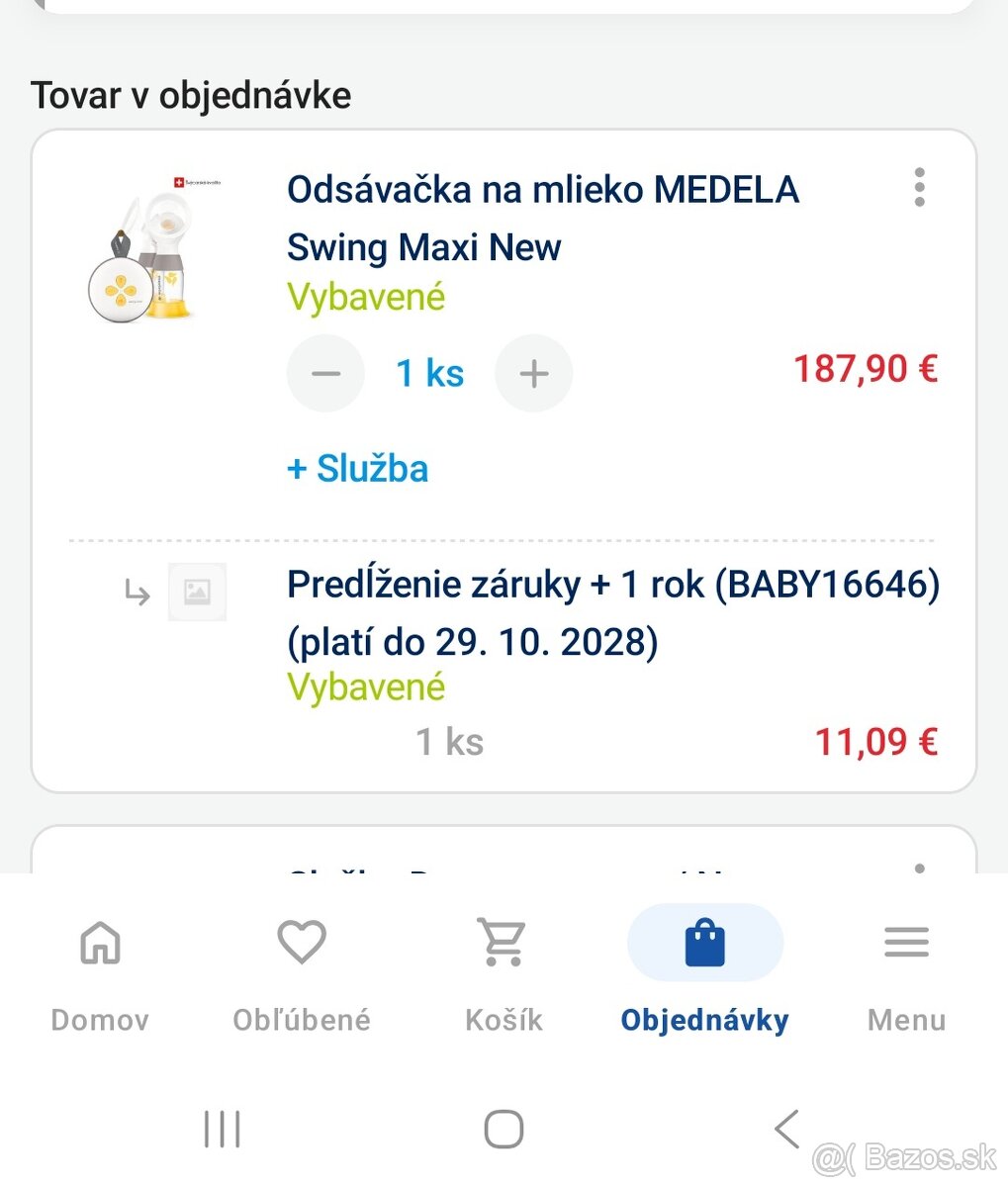Open the Domov home icon
This screenshot has width=1008, height=1187.
coord(99,942)
